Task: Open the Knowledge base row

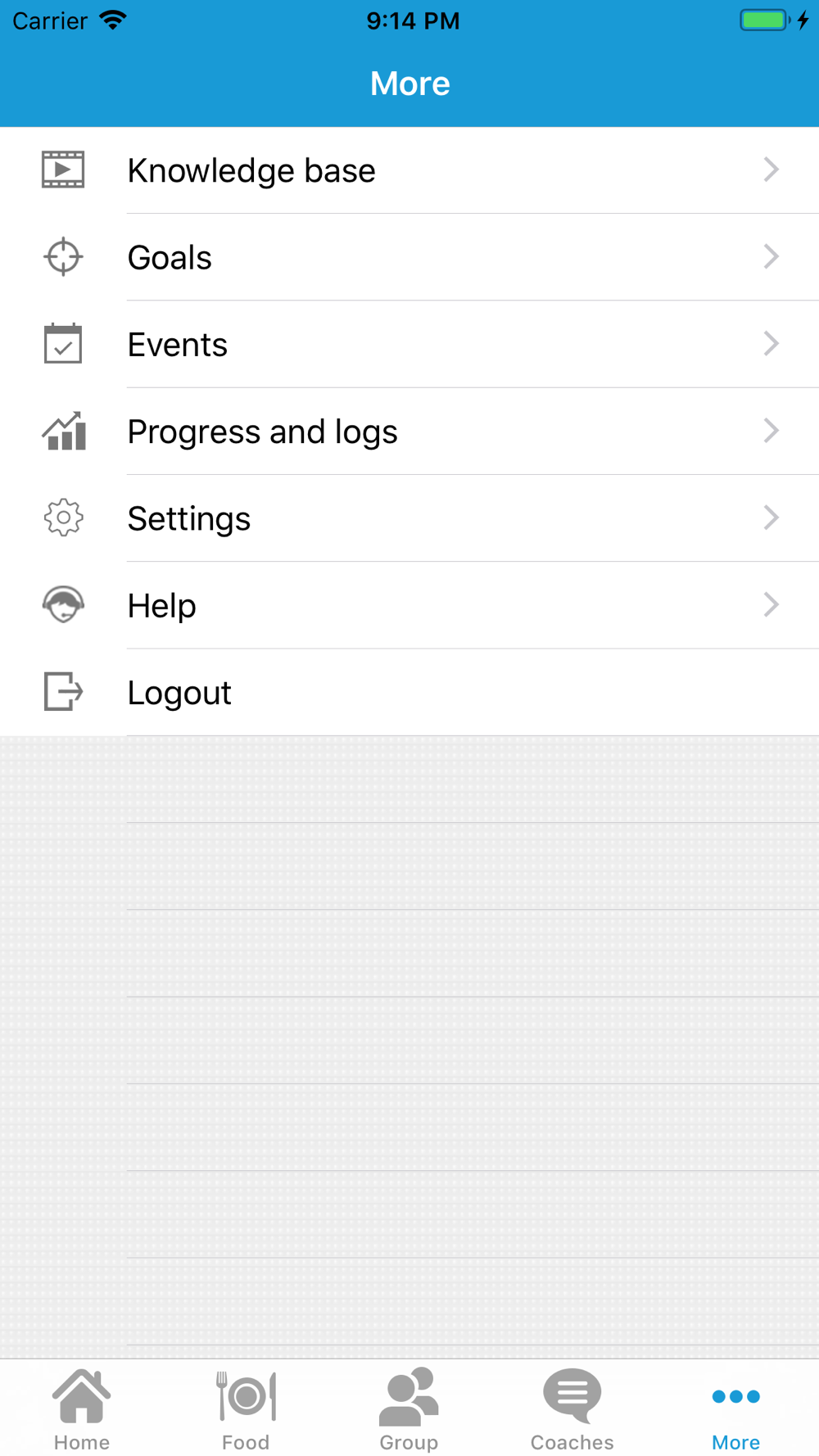Action: [x=409, y=170]
